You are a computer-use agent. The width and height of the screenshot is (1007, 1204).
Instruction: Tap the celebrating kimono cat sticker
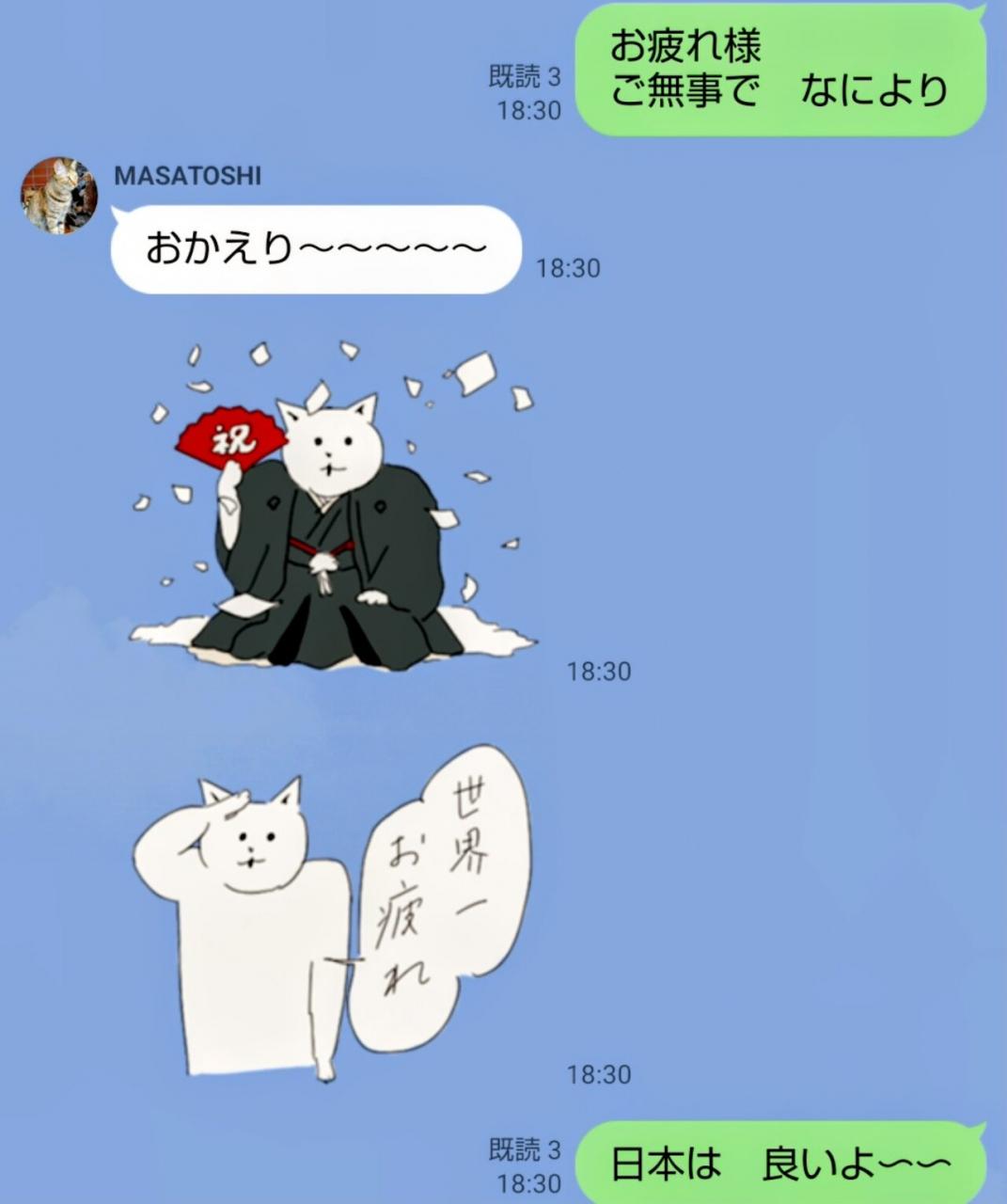pyautogui.click(x=332, y=505)
